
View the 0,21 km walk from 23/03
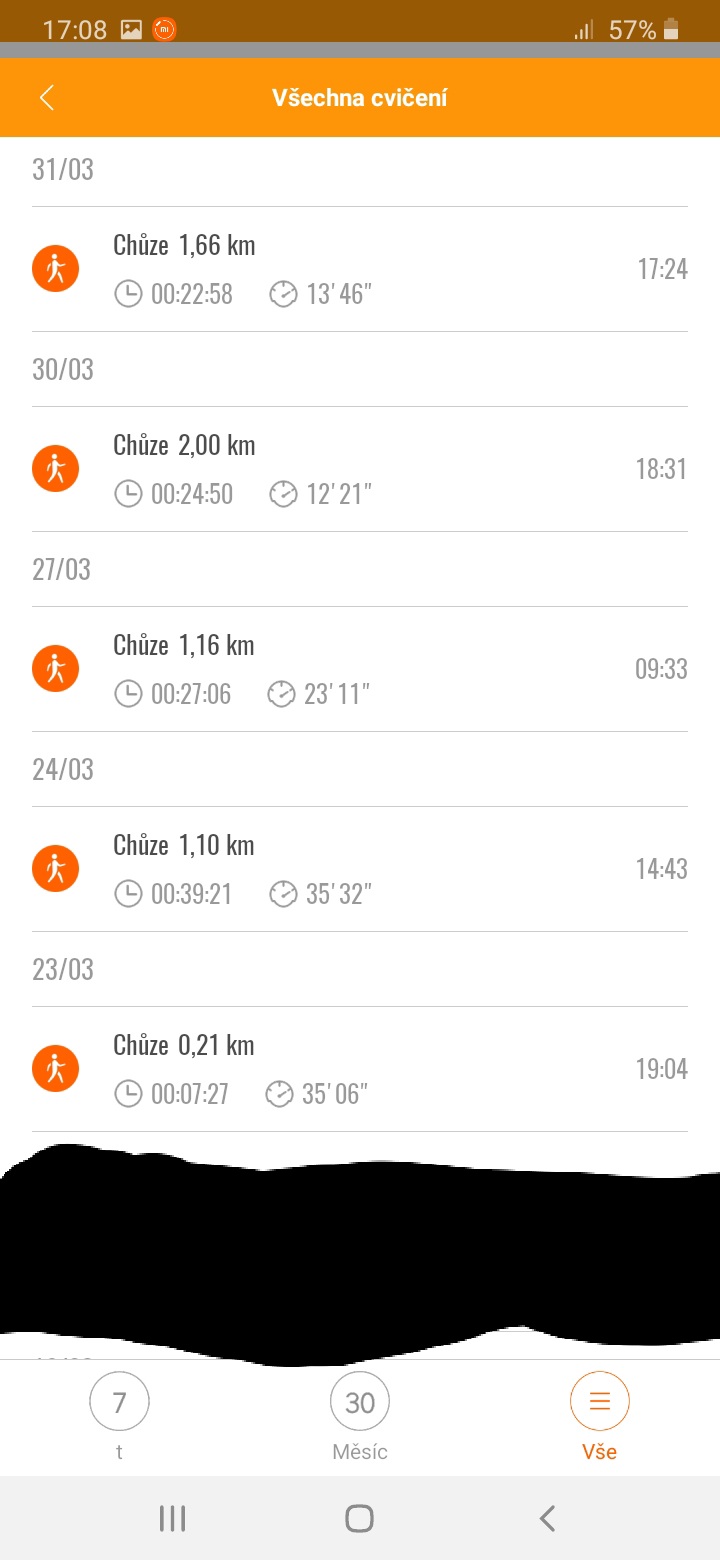360,1069
